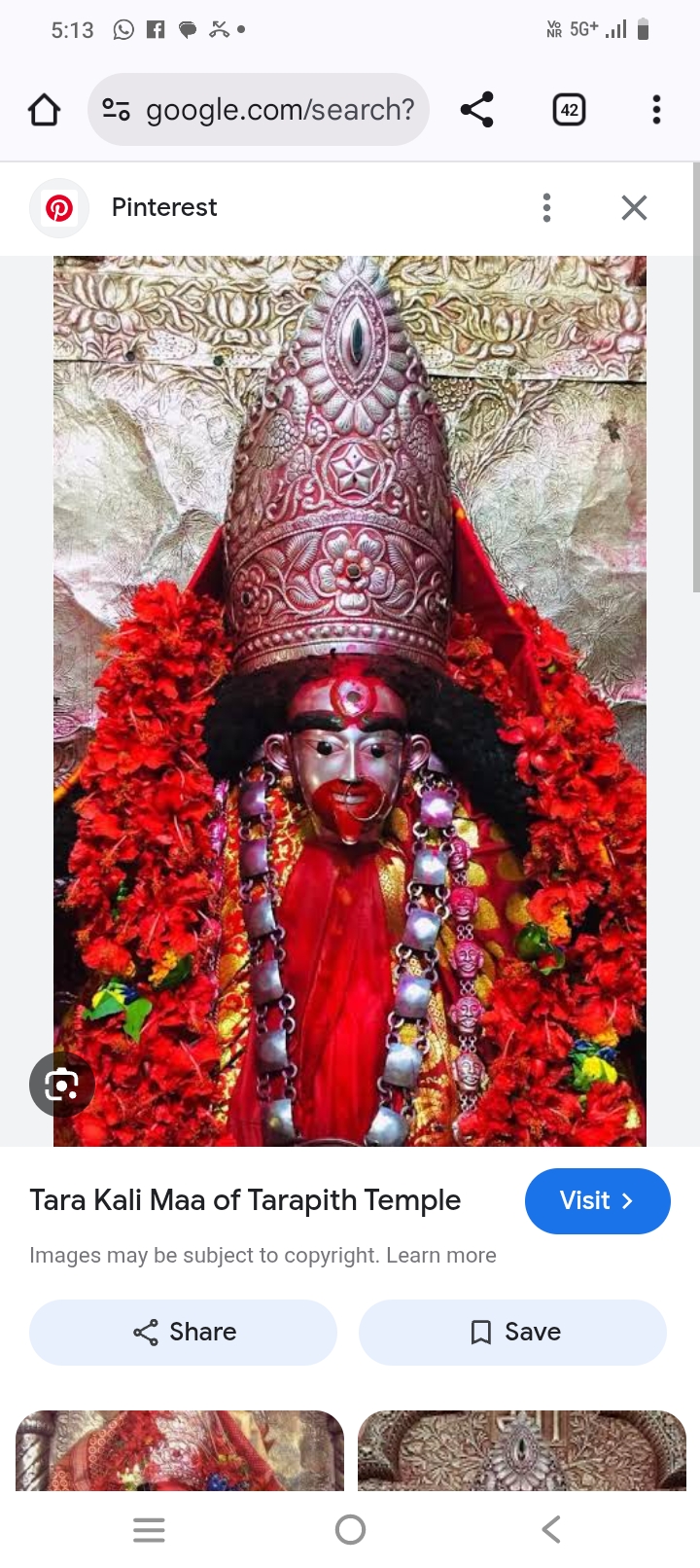Screen dimensions: 700x1568
Task: Open the Learn more copyright link
Action: tap(441, 1255)
